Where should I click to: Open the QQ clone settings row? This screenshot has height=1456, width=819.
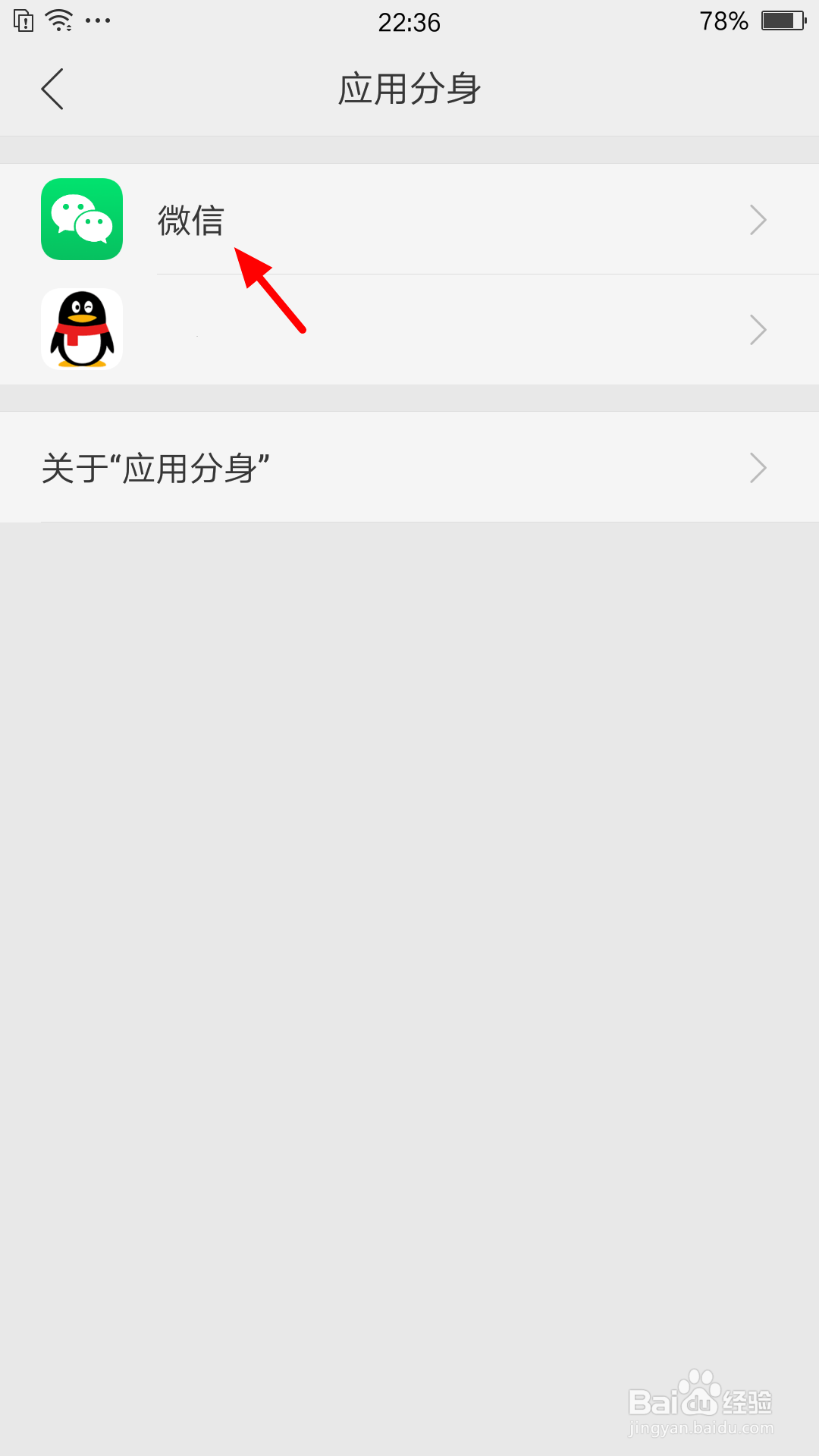[409, 329]
